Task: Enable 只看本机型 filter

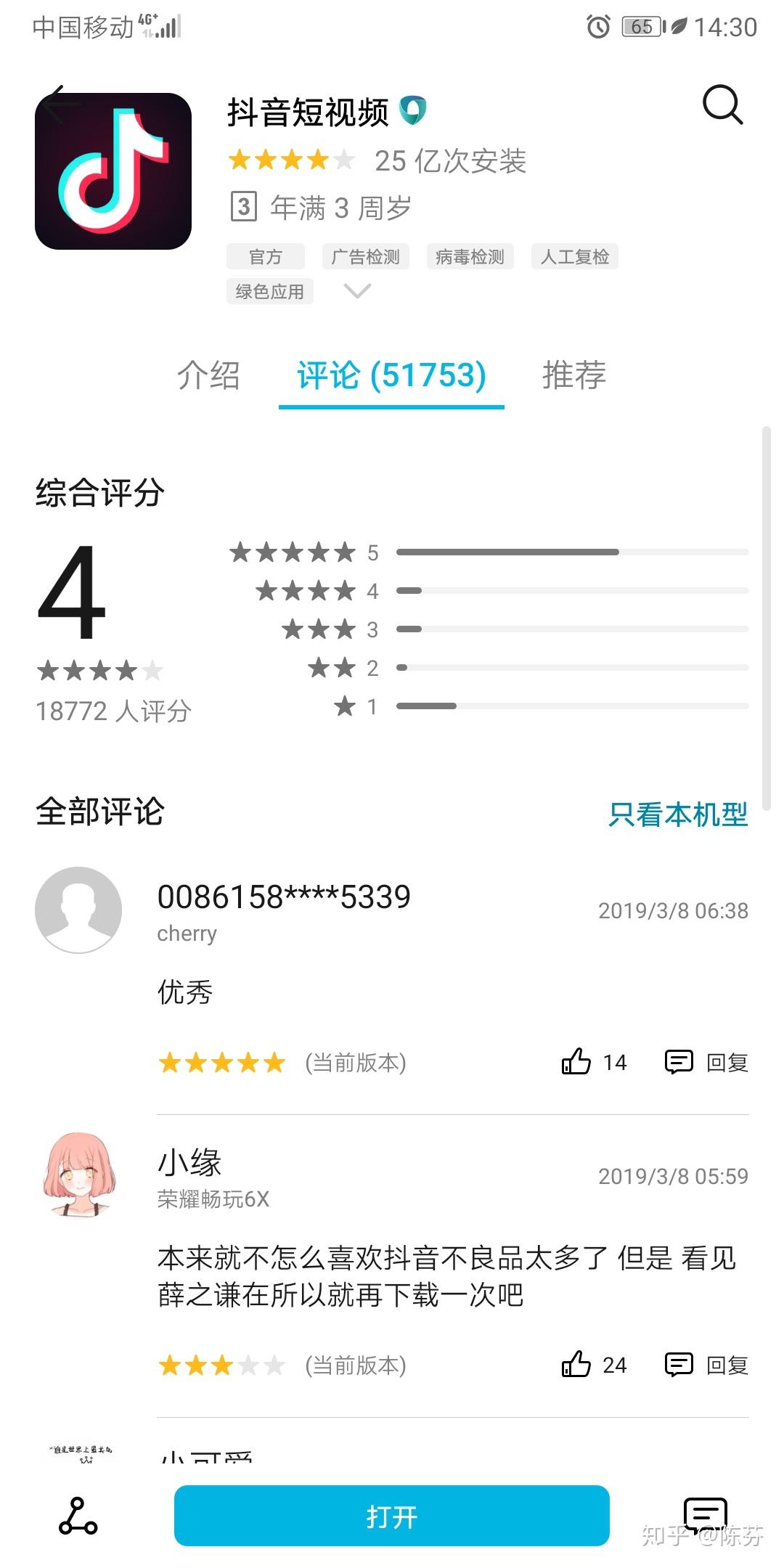Action: pyautogui.click(x=679, y=814)
